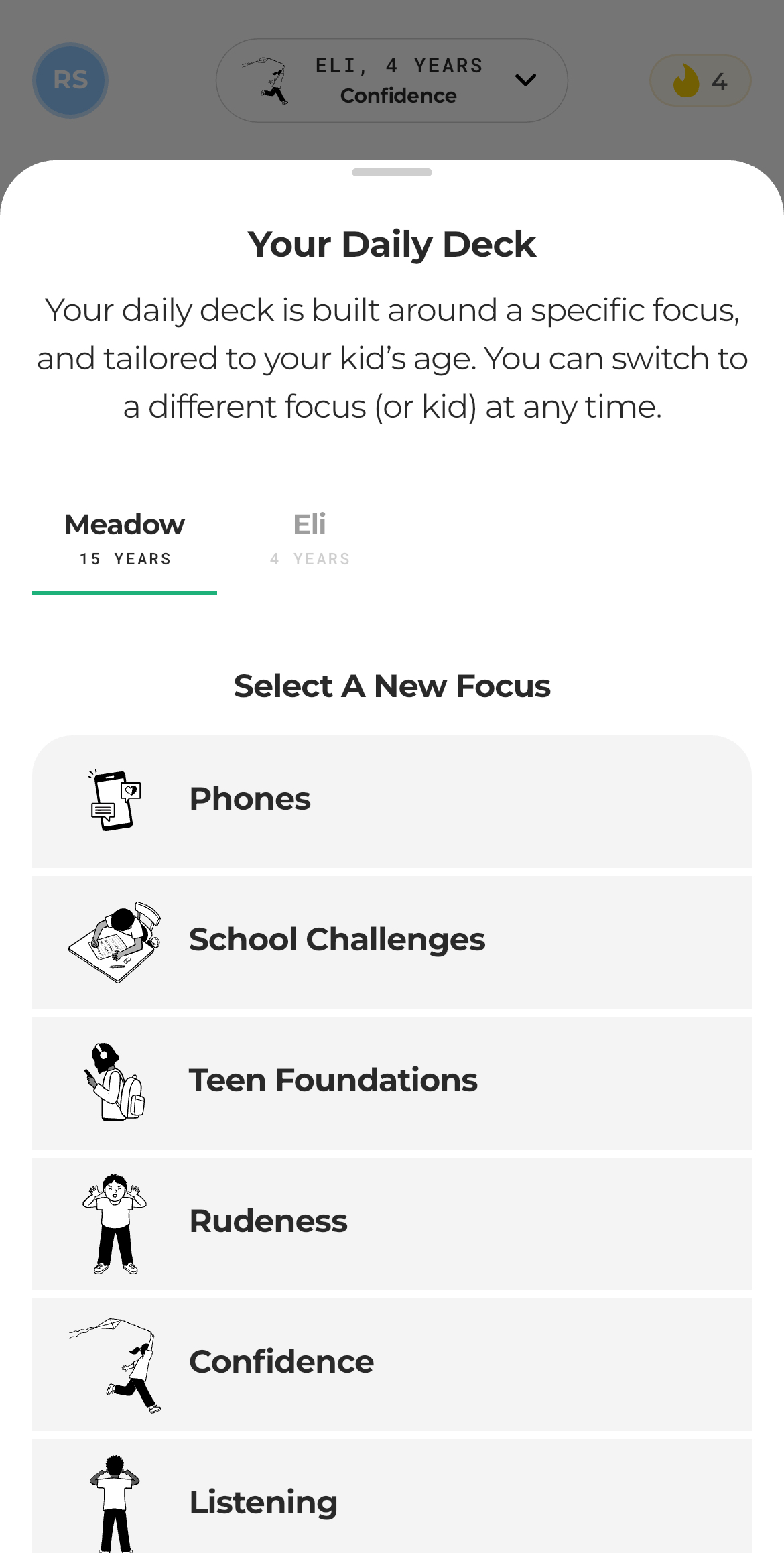784x1553 pixels.
Task: Select the Meadow tab
Action: [125, 539]
